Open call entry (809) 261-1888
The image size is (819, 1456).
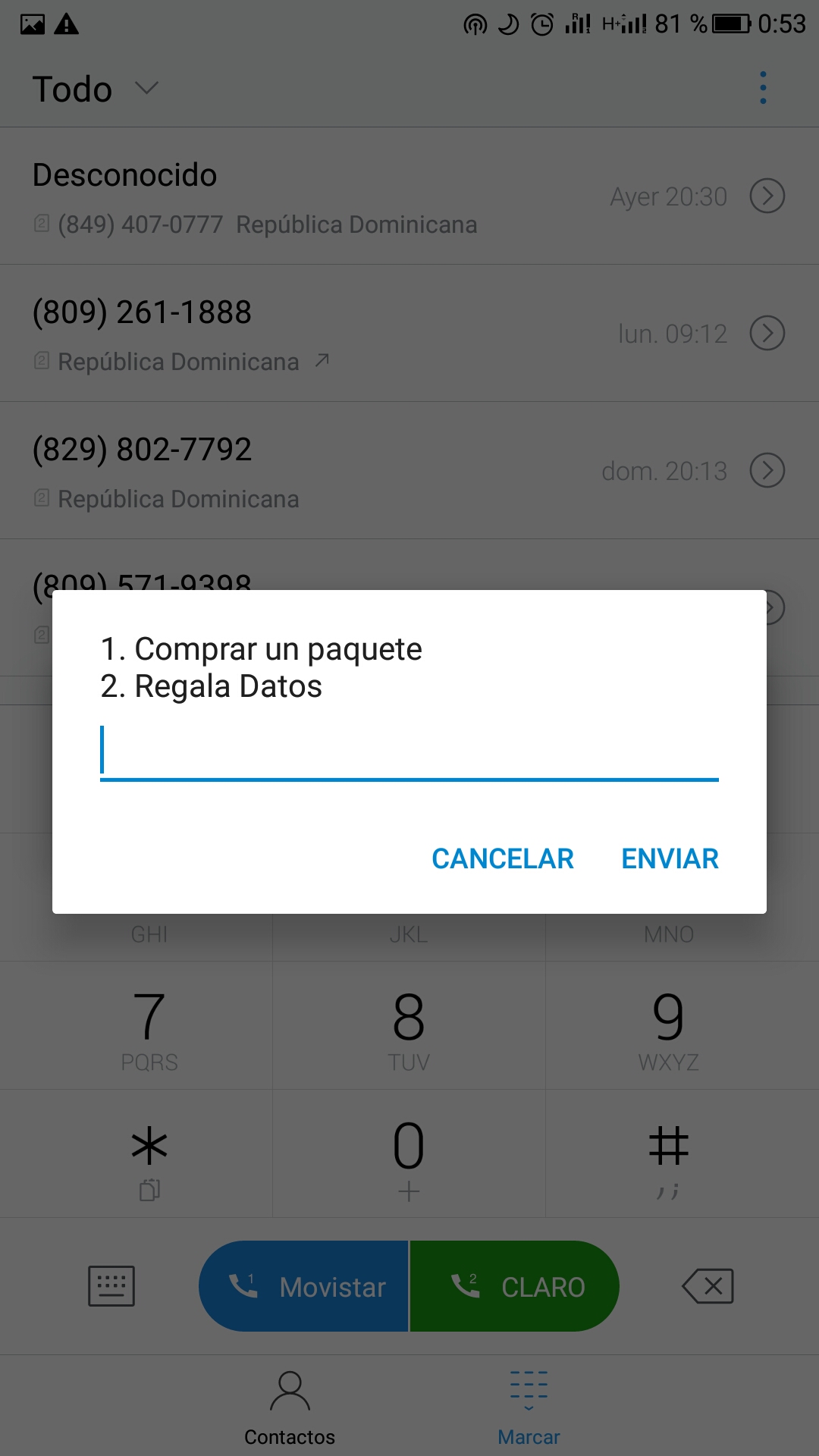click(409, 333)
